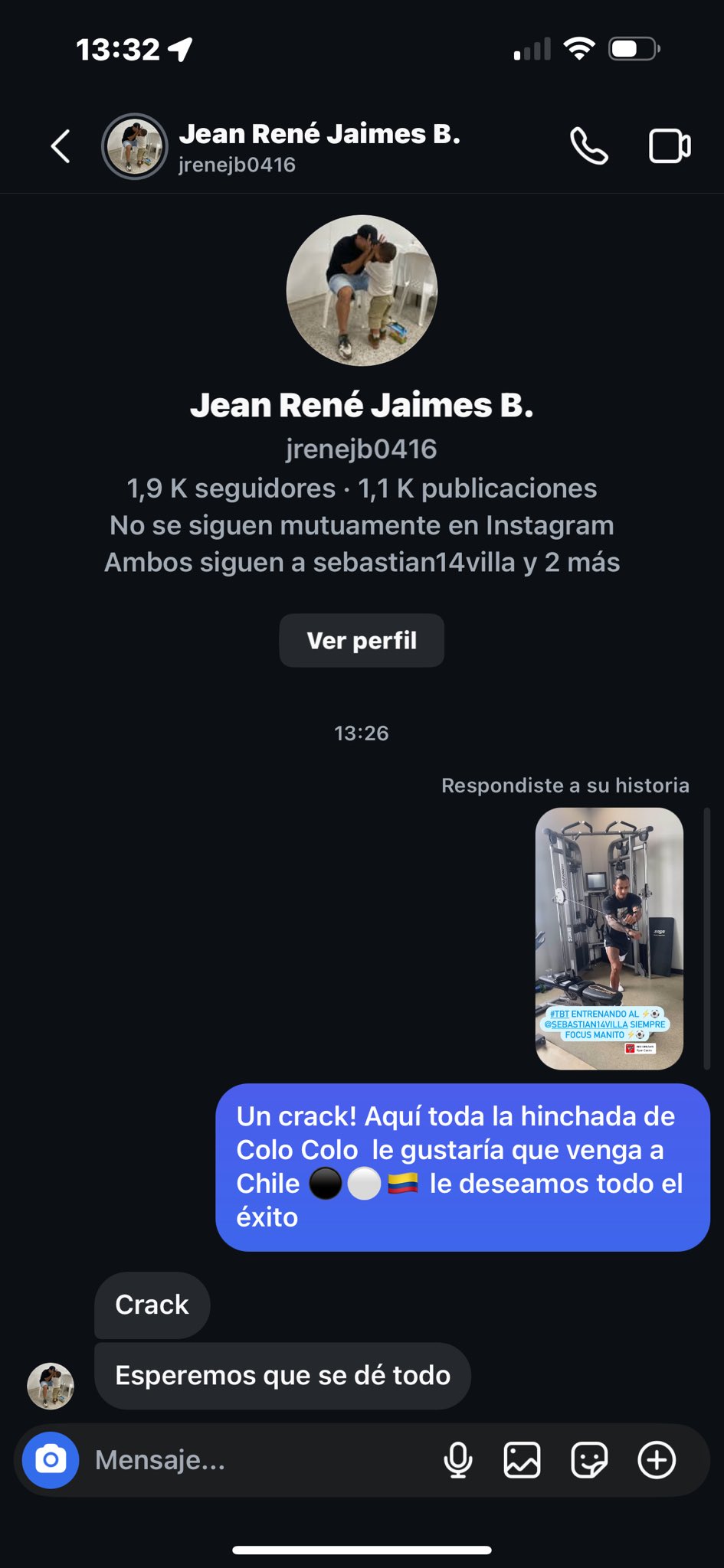The width and height of the screenshot is (724, 1568).
Task: Open the replied story thumbnail
Action: 609,939
